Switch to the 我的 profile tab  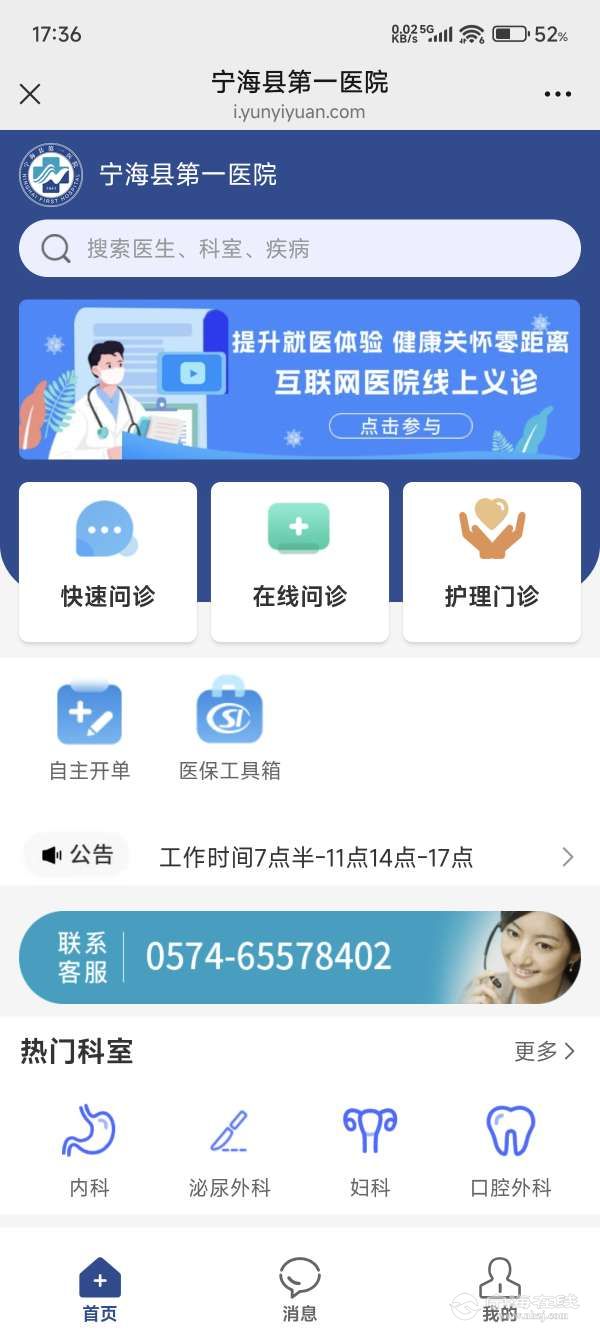click(499, 1290)
